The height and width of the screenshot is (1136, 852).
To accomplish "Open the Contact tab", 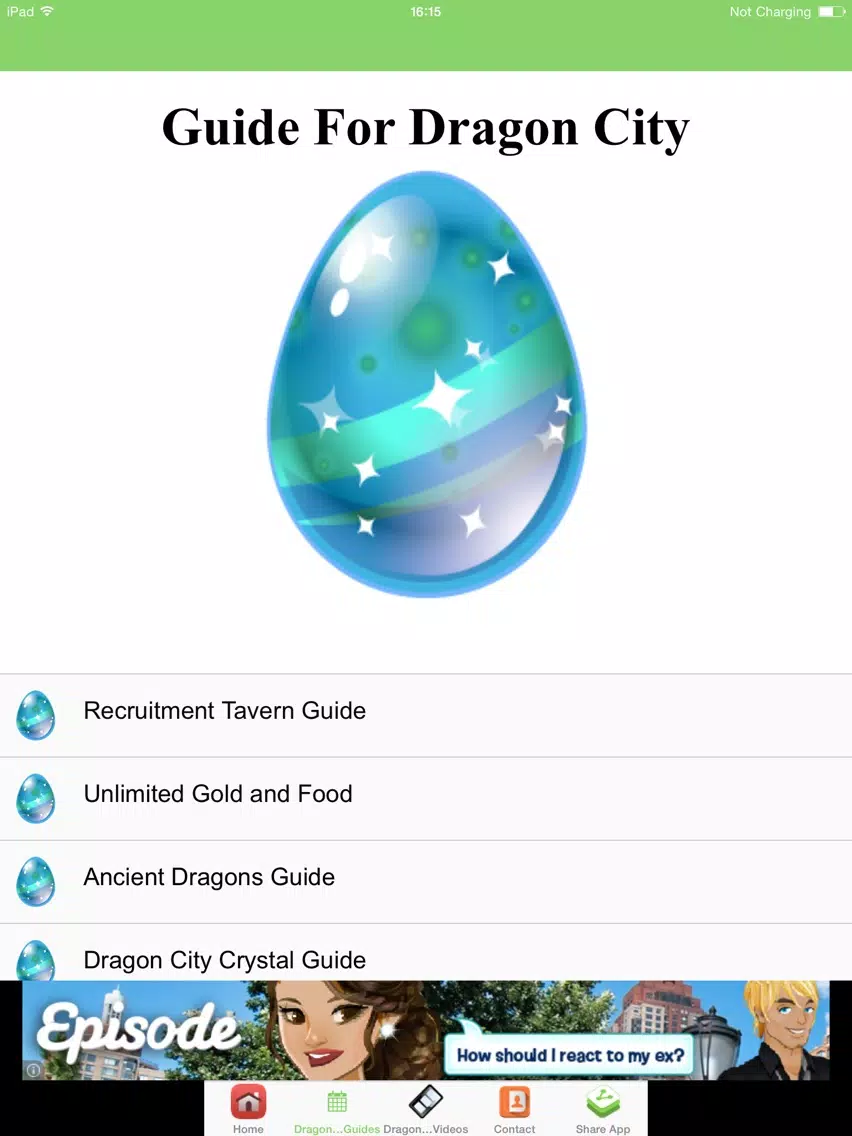I will click(514, 1109).
